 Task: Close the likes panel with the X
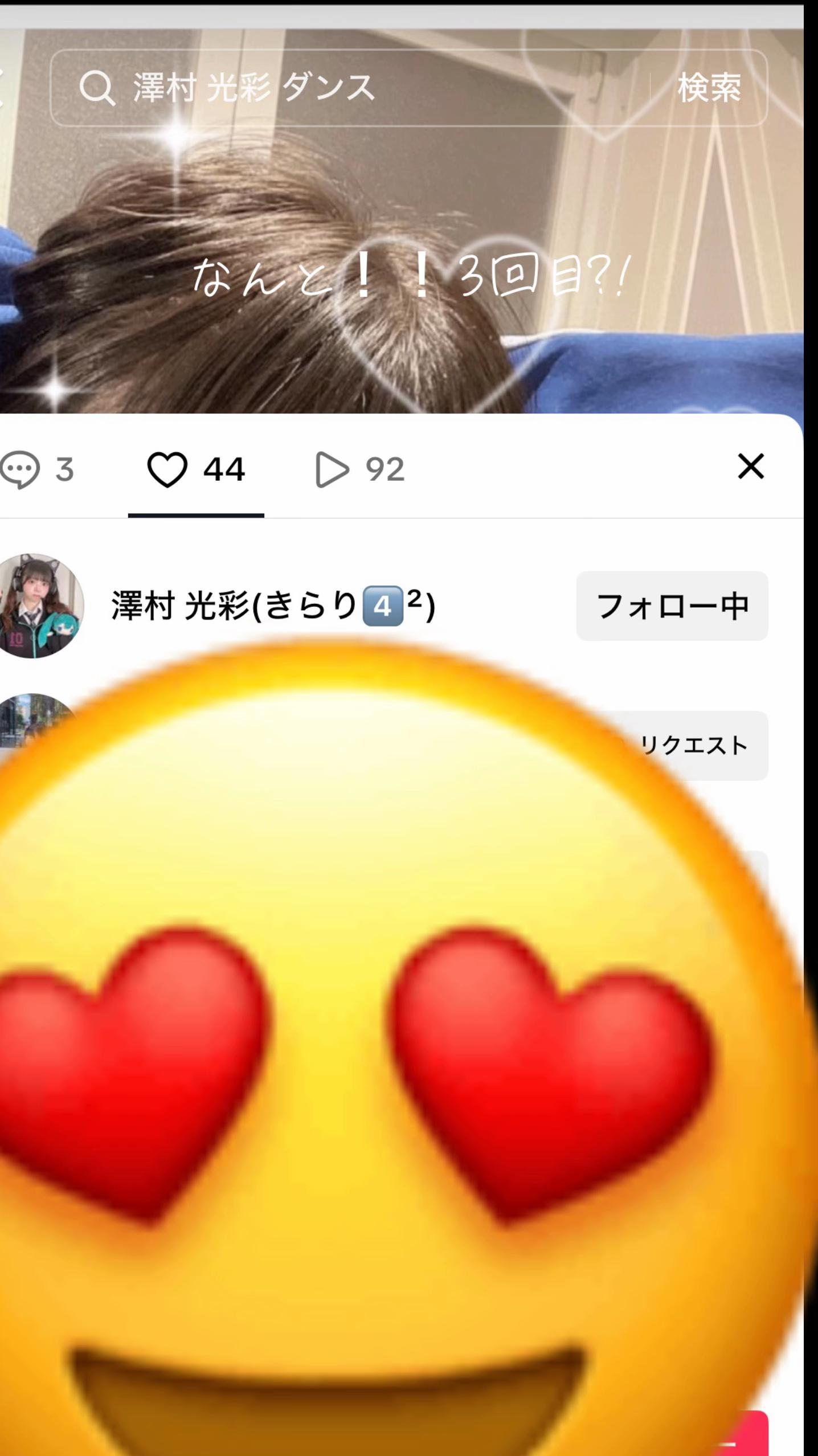click(x=751, y=467)
